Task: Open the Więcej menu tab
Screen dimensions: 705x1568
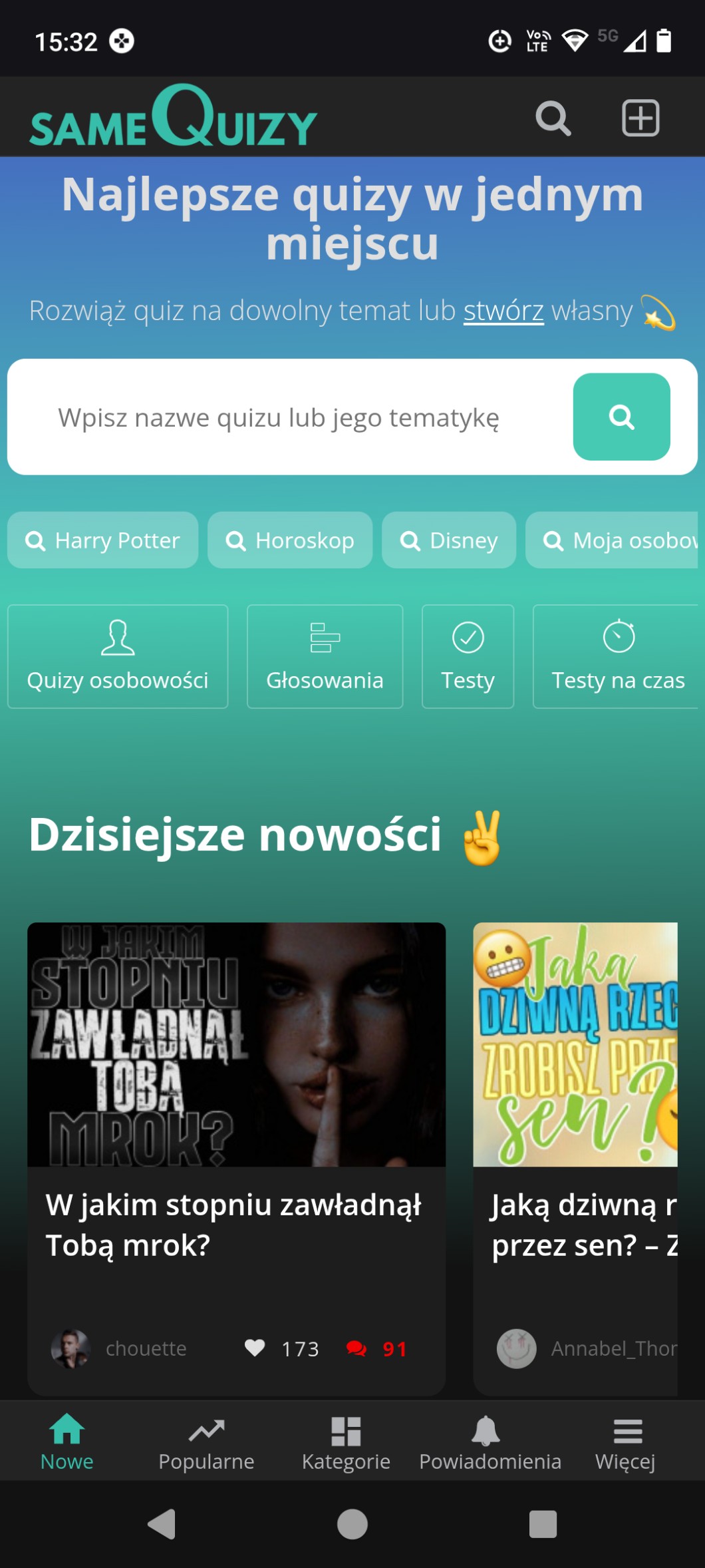Action: tap(626, 1442)
